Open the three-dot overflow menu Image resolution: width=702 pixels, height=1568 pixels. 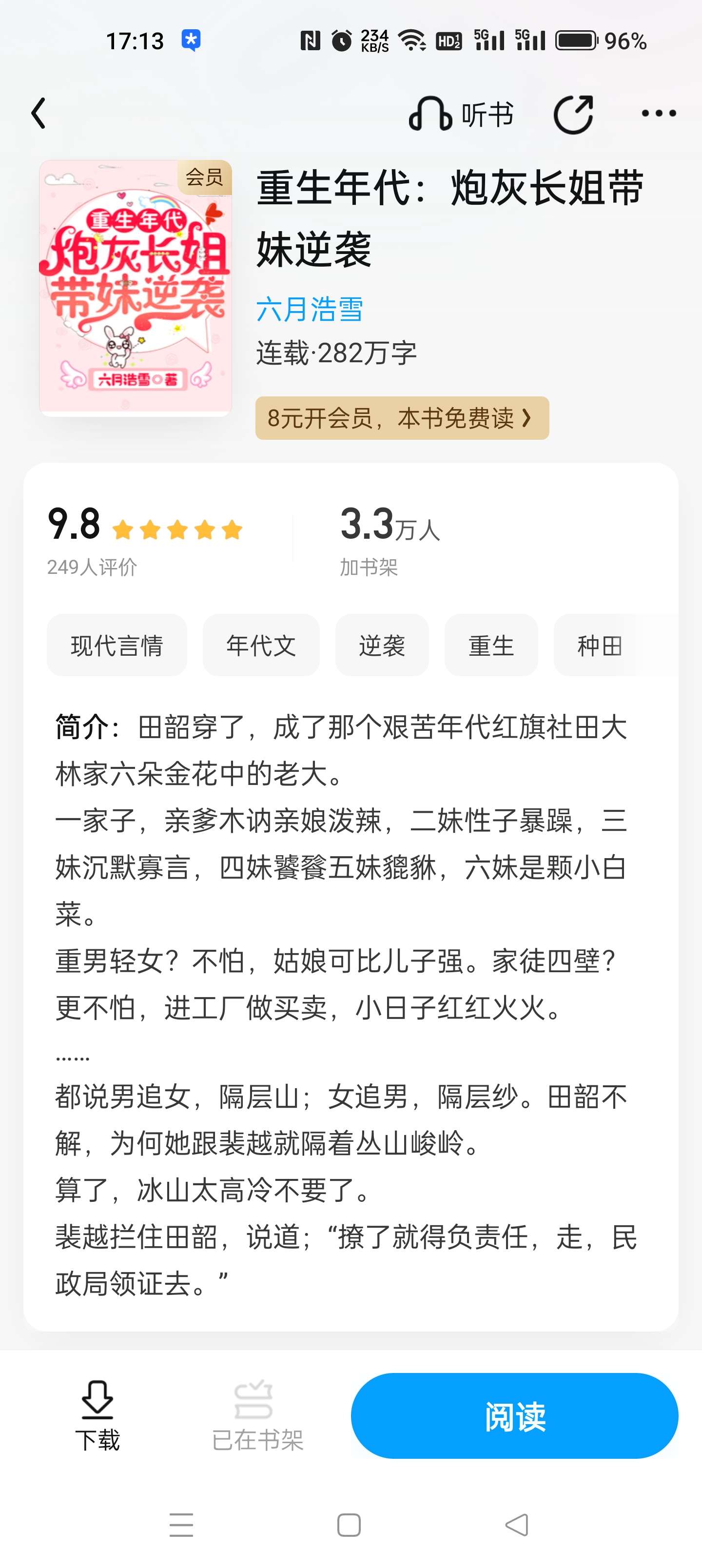pos(659,113)
